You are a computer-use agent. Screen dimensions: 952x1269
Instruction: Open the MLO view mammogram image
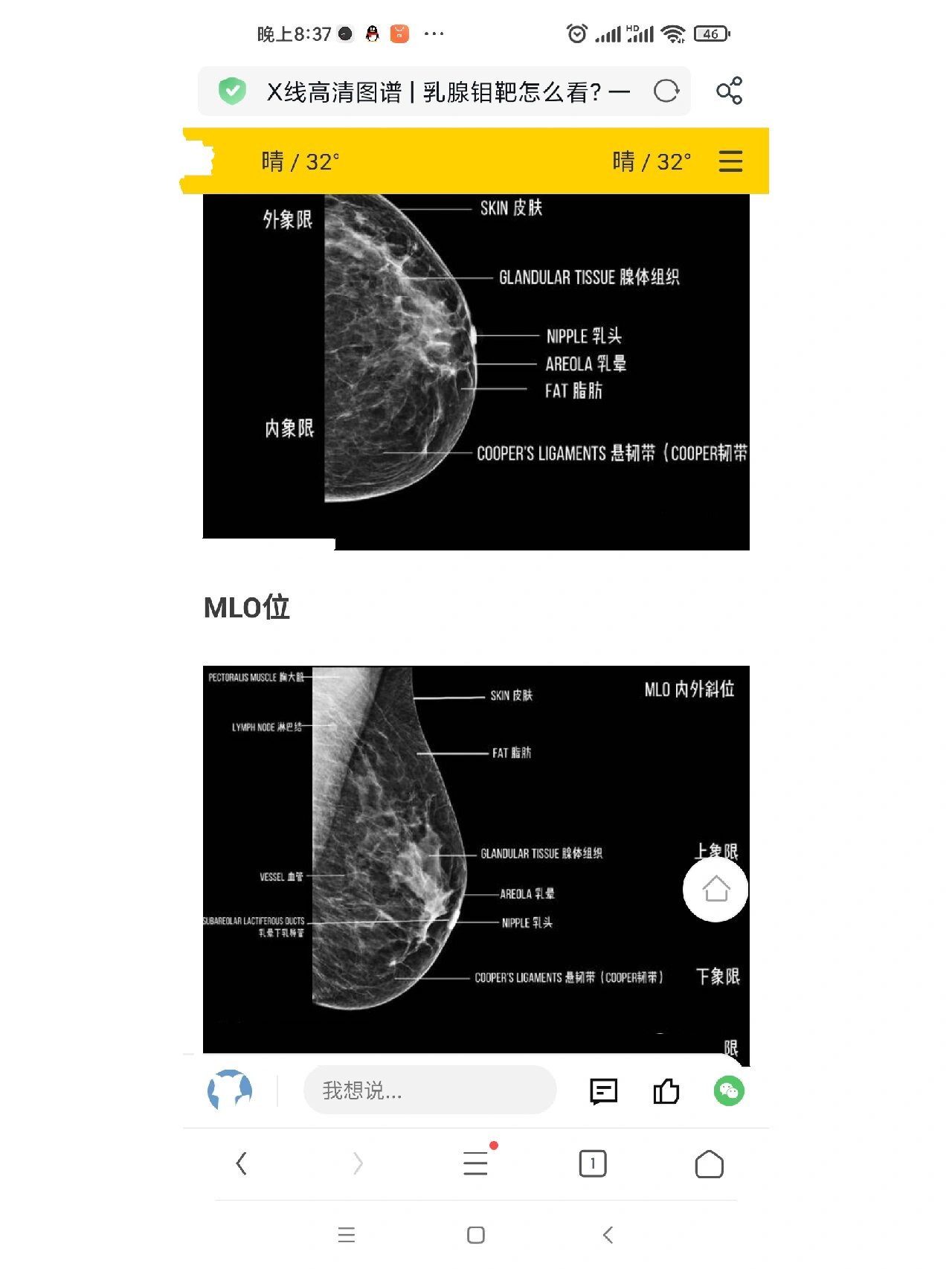point(476,859)
